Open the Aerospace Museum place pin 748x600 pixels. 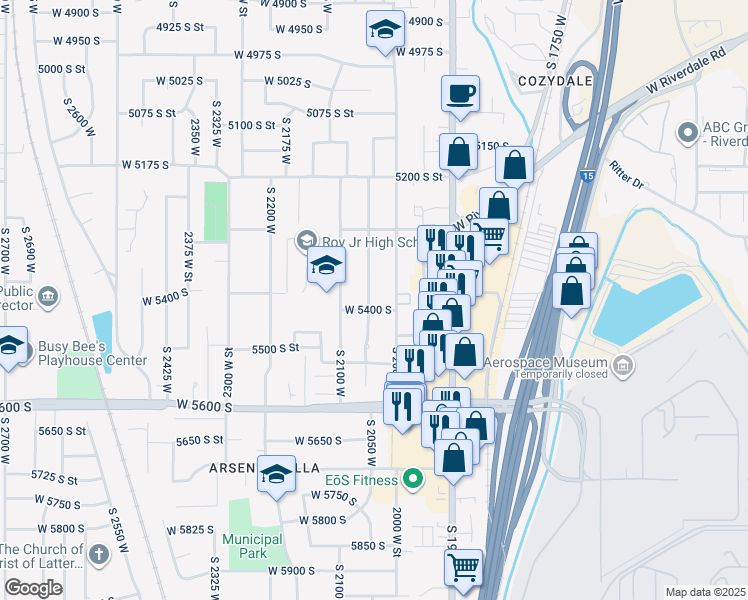pyautogui.click(x=623, y=366)
